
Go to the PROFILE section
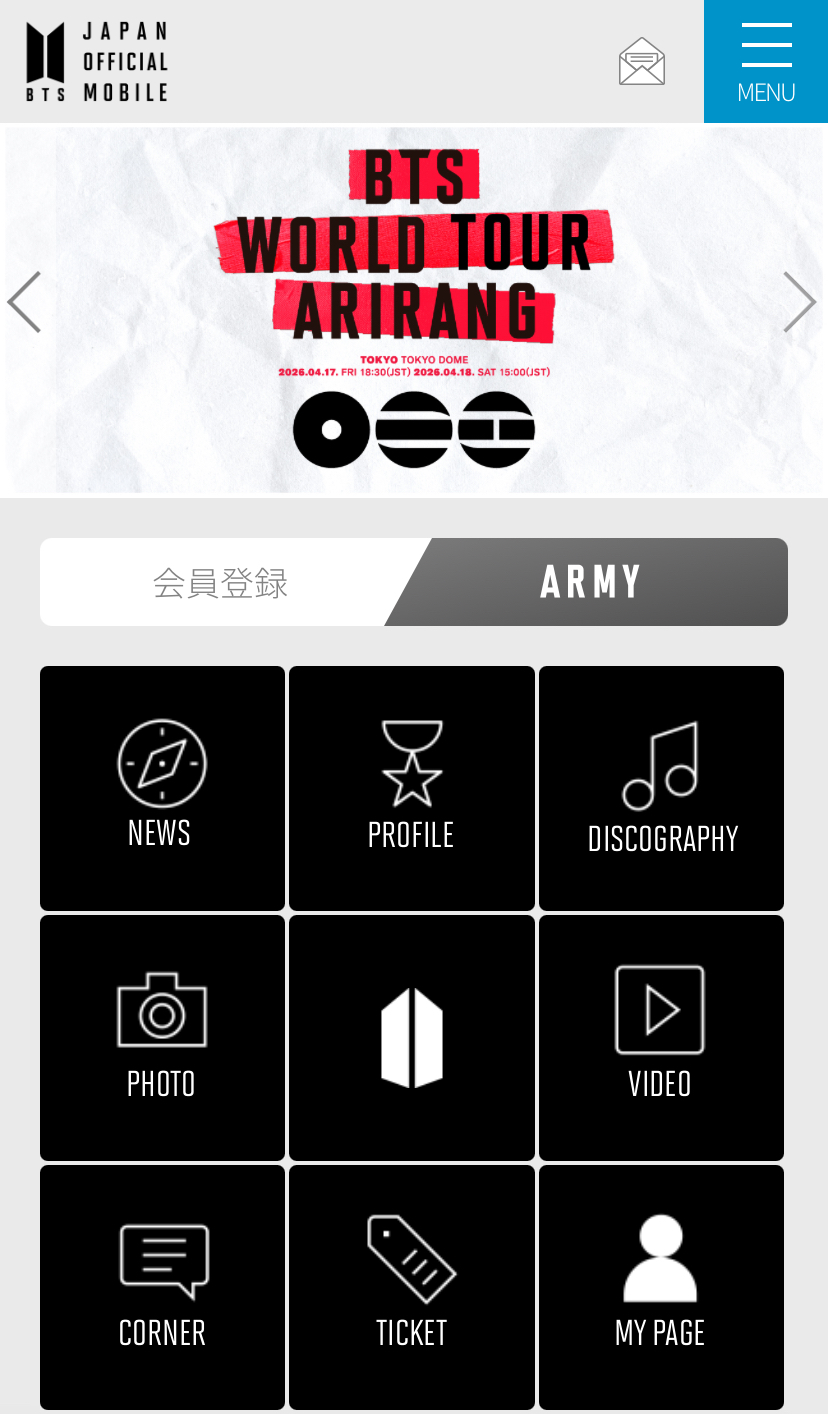tap(411, 788)
